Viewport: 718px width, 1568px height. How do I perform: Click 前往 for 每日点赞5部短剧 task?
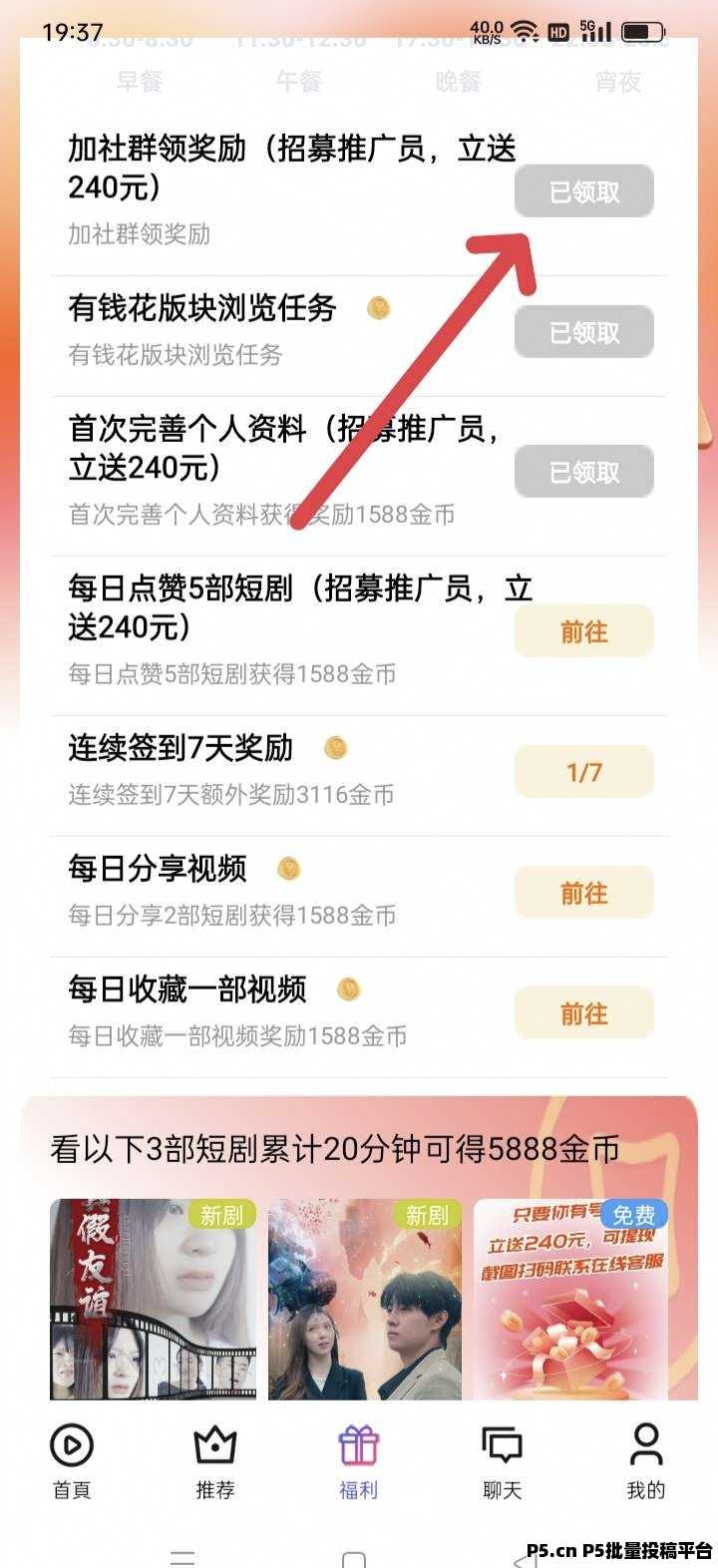tap(583, 630)
